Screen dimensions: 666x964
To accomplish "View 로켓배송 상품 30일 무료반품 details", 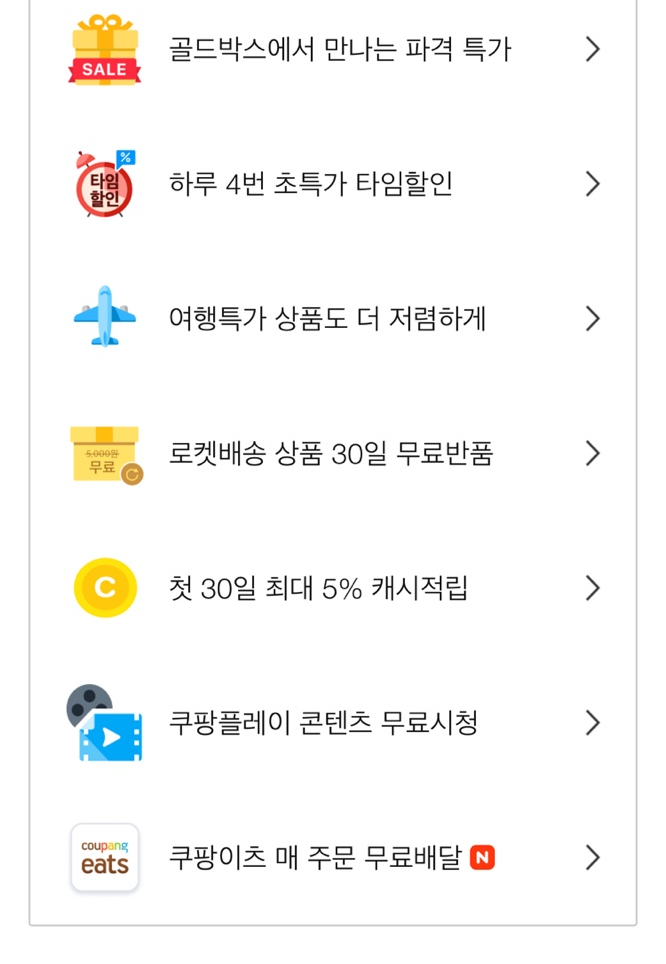I will tap(333, 453).
